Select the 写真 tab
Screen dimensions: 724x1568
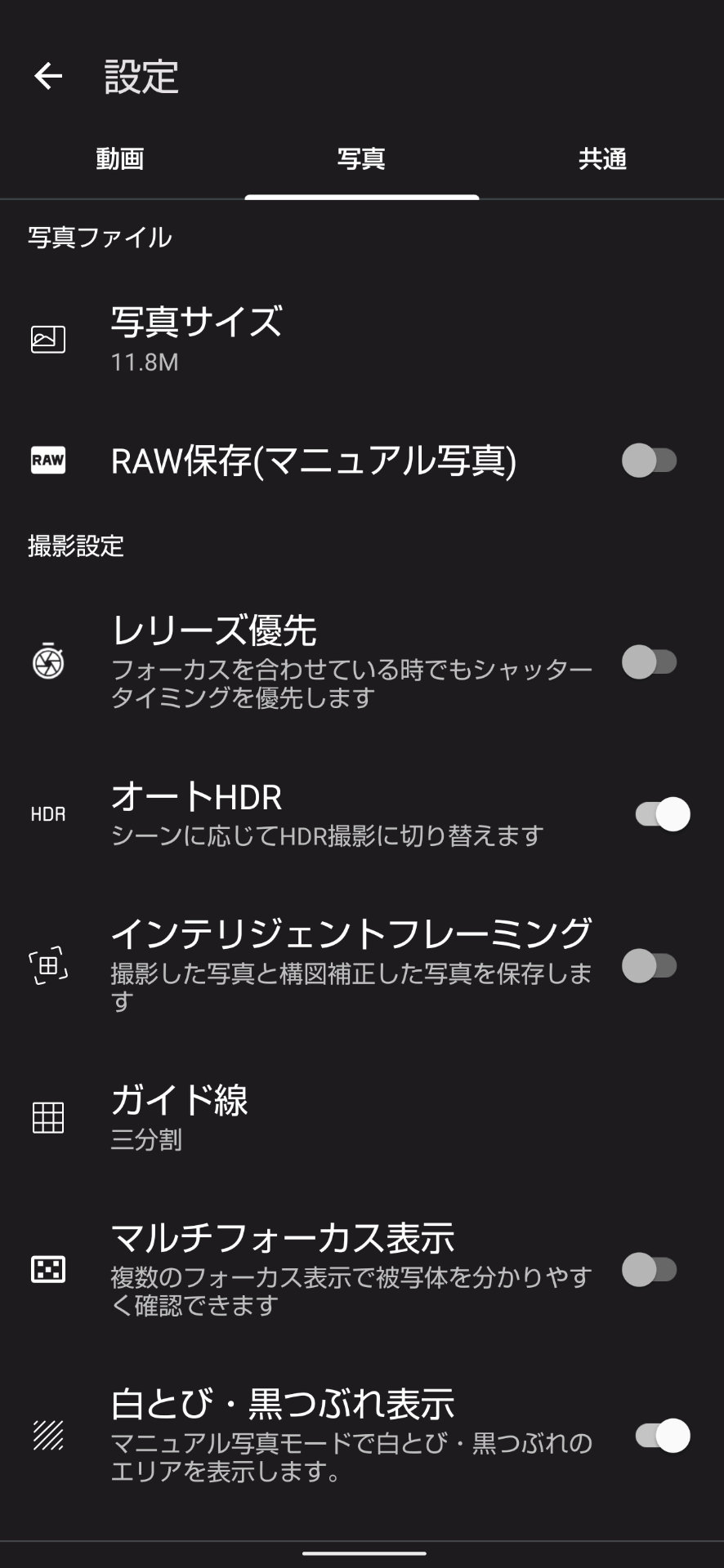[x=361, y=158]
